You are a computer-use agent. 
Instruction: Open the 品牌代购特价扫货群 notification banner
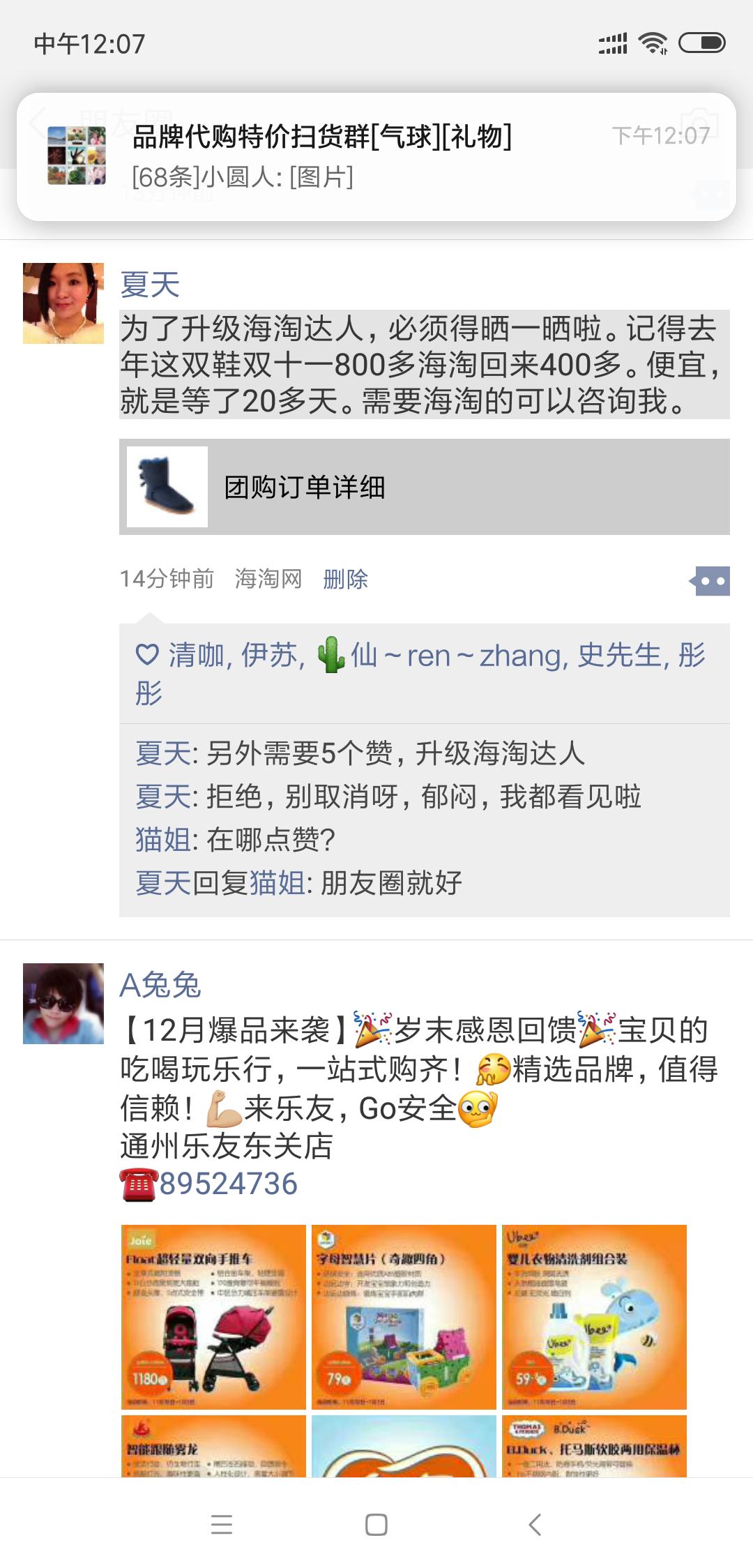point(376,157)
